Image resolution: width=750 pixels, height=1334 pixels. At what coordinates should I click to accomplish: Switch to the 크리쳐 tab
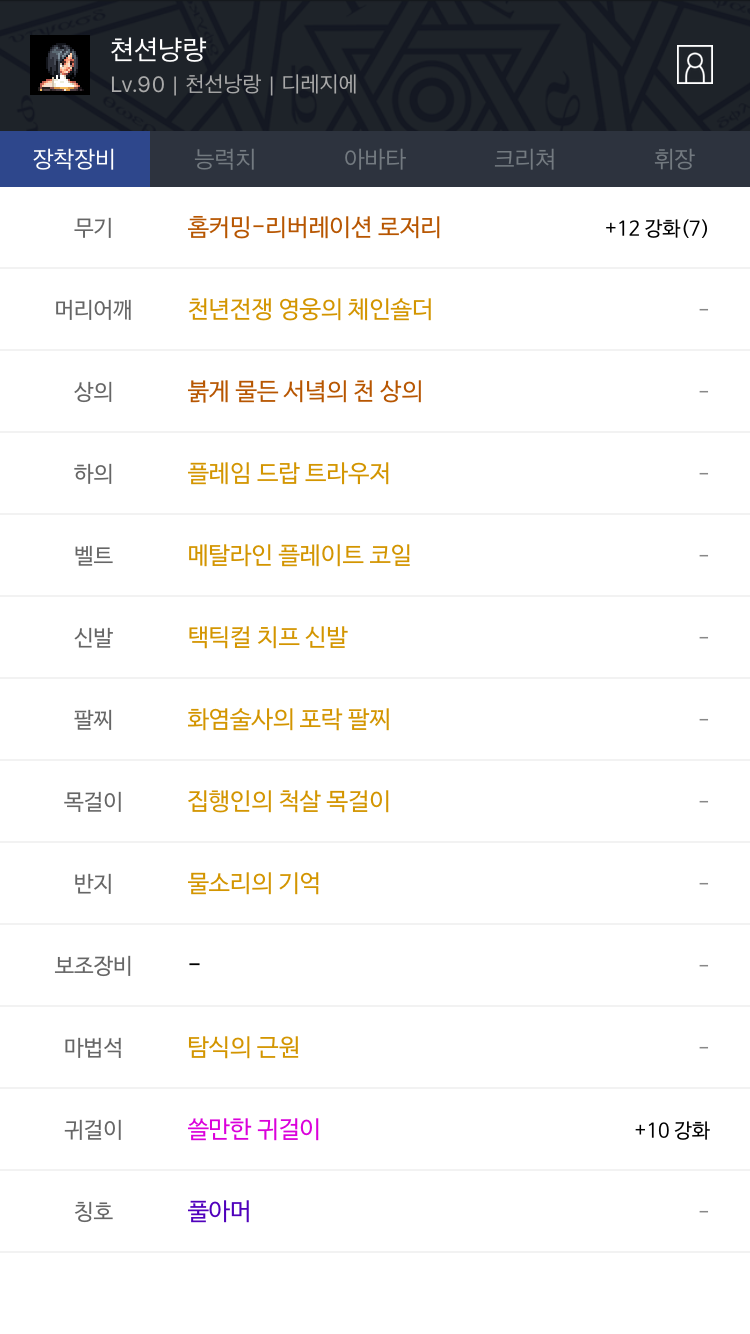525,159
